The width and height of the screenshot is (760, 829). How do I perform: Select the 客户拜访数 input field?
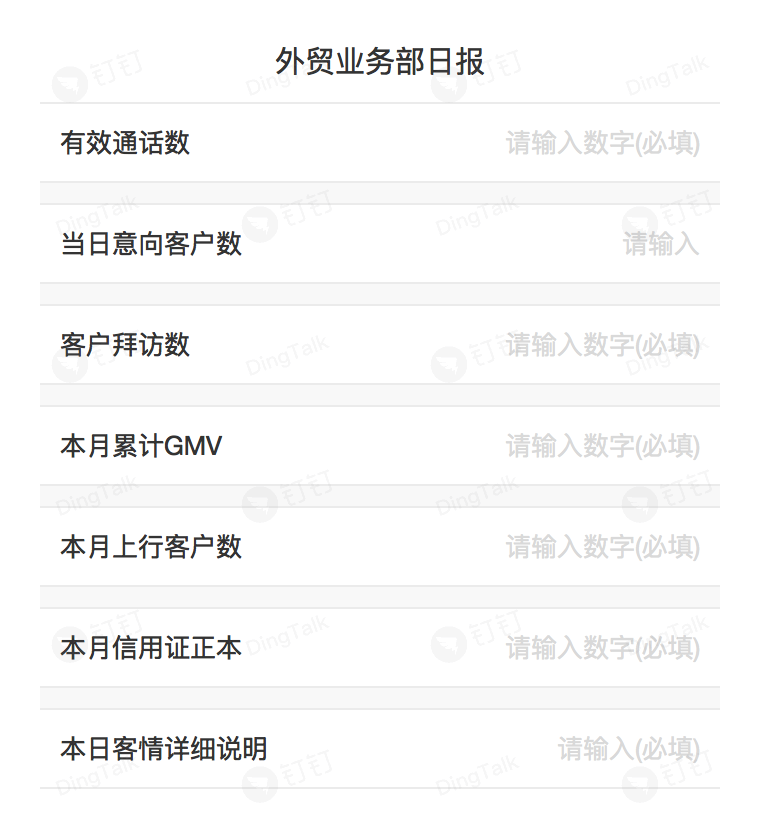pyautogui.click(x=602, y=345)
